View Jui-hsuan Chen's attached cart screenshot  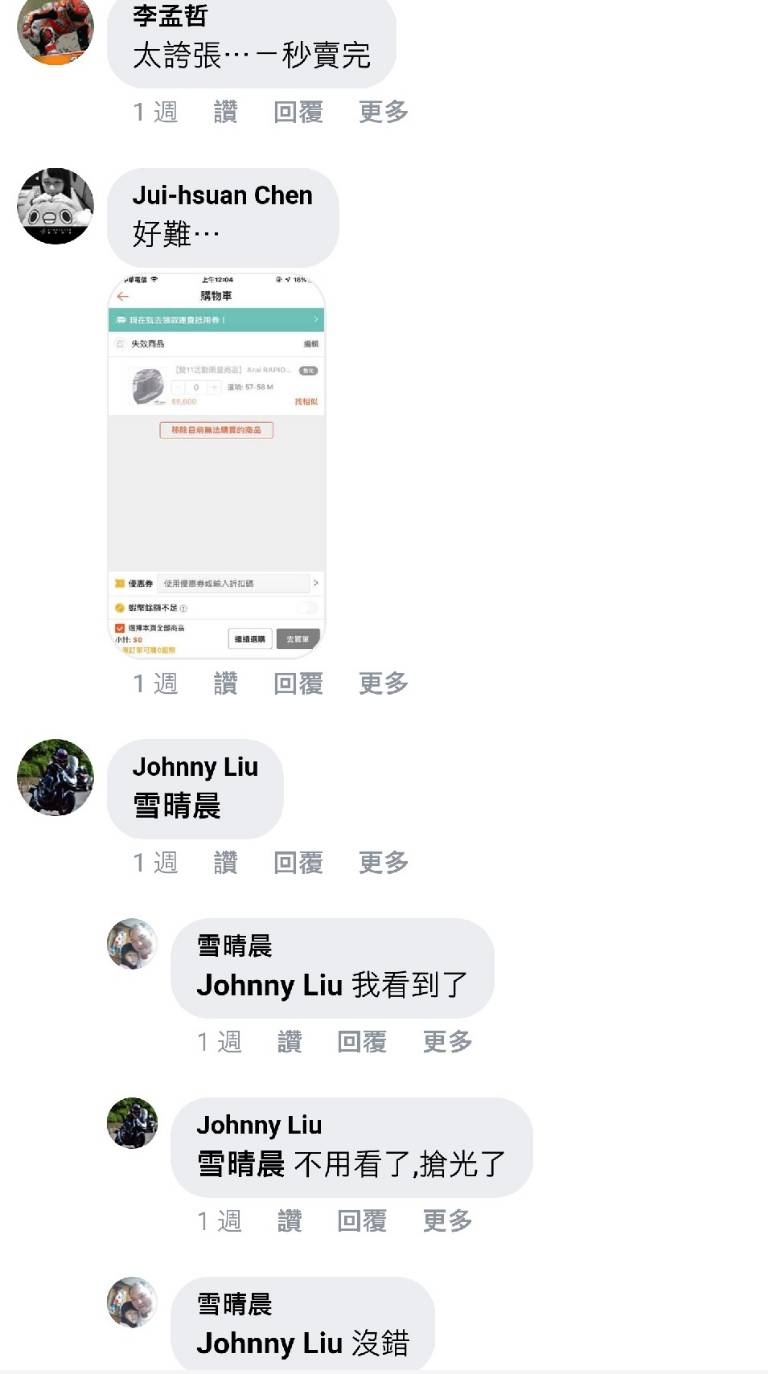[x=217, y=465]
